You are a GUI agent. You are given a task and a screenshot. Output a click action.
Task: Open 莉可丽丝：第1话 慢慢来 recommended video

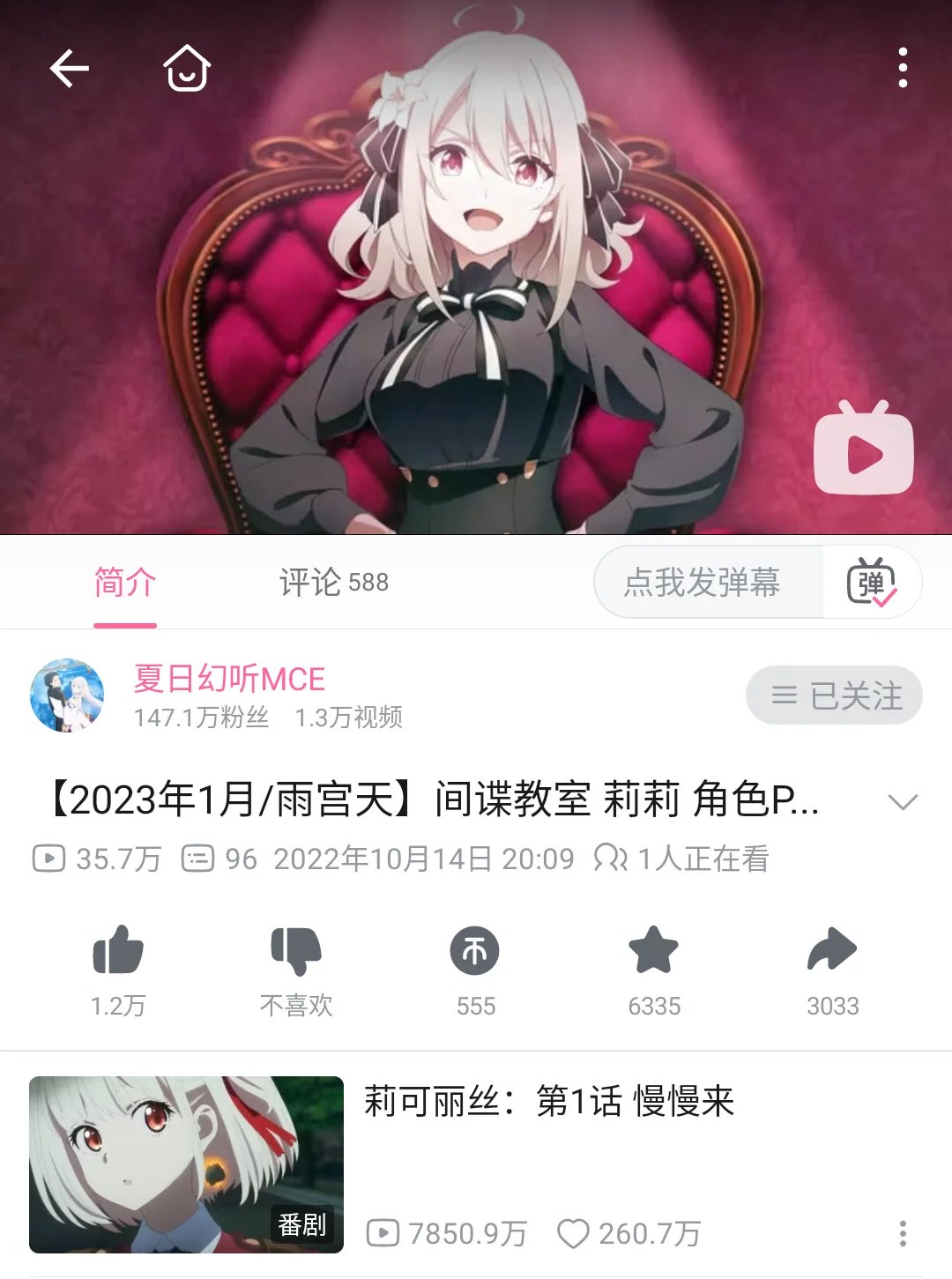(x=548, y=1102)
